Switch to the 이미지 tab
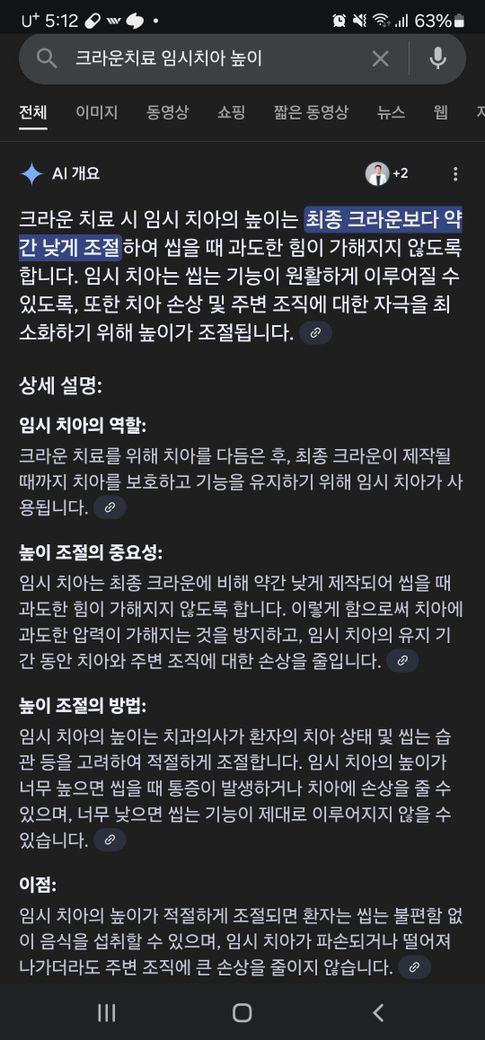Viewport: 485px width, 1040px height. [x=97, y=112]
